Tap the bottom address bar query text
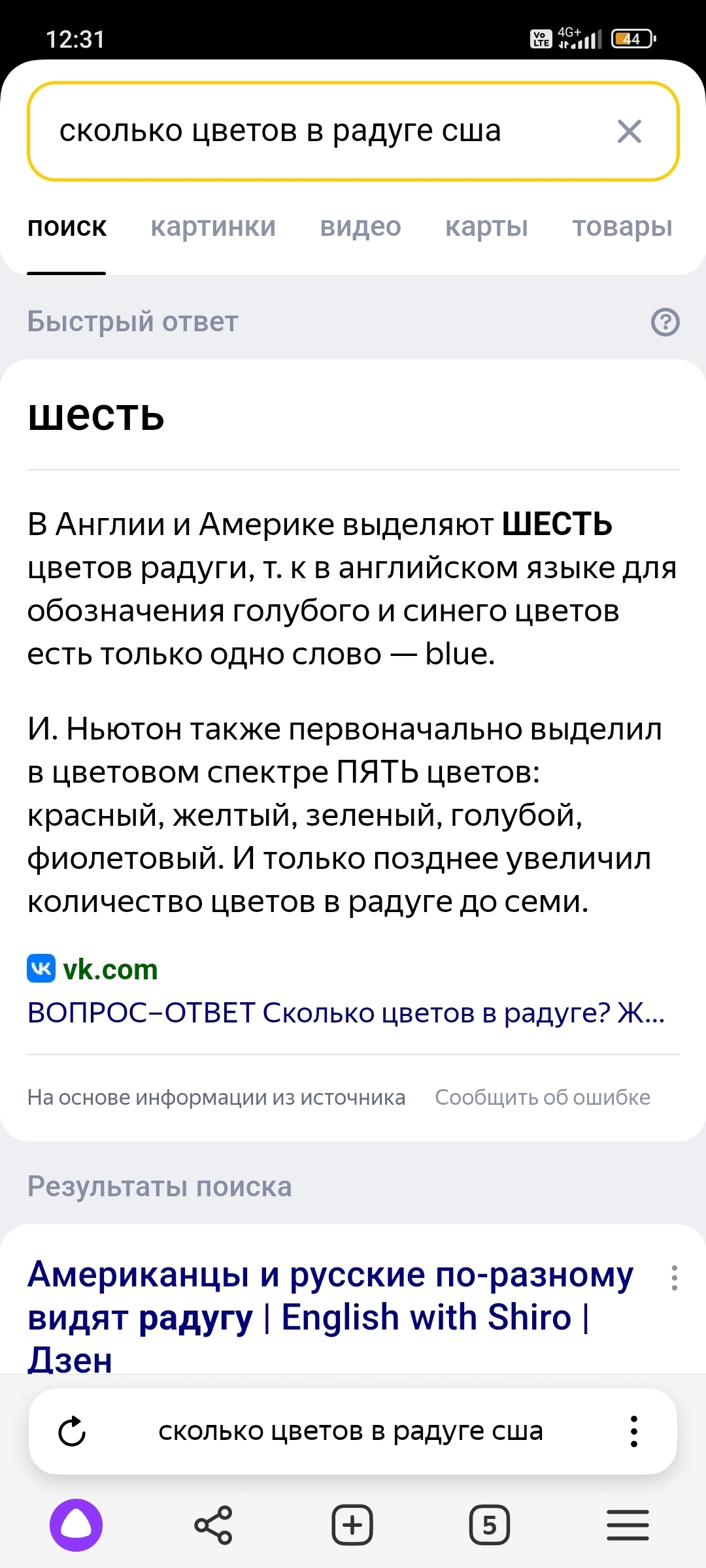 350,1431
